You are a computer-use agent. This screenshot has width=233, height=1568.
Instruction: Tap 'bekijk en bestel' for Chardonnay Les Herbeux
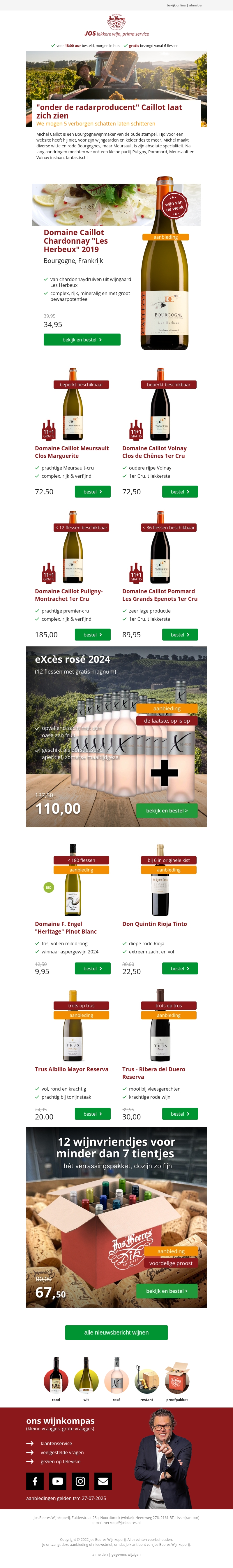click(82, 340)
